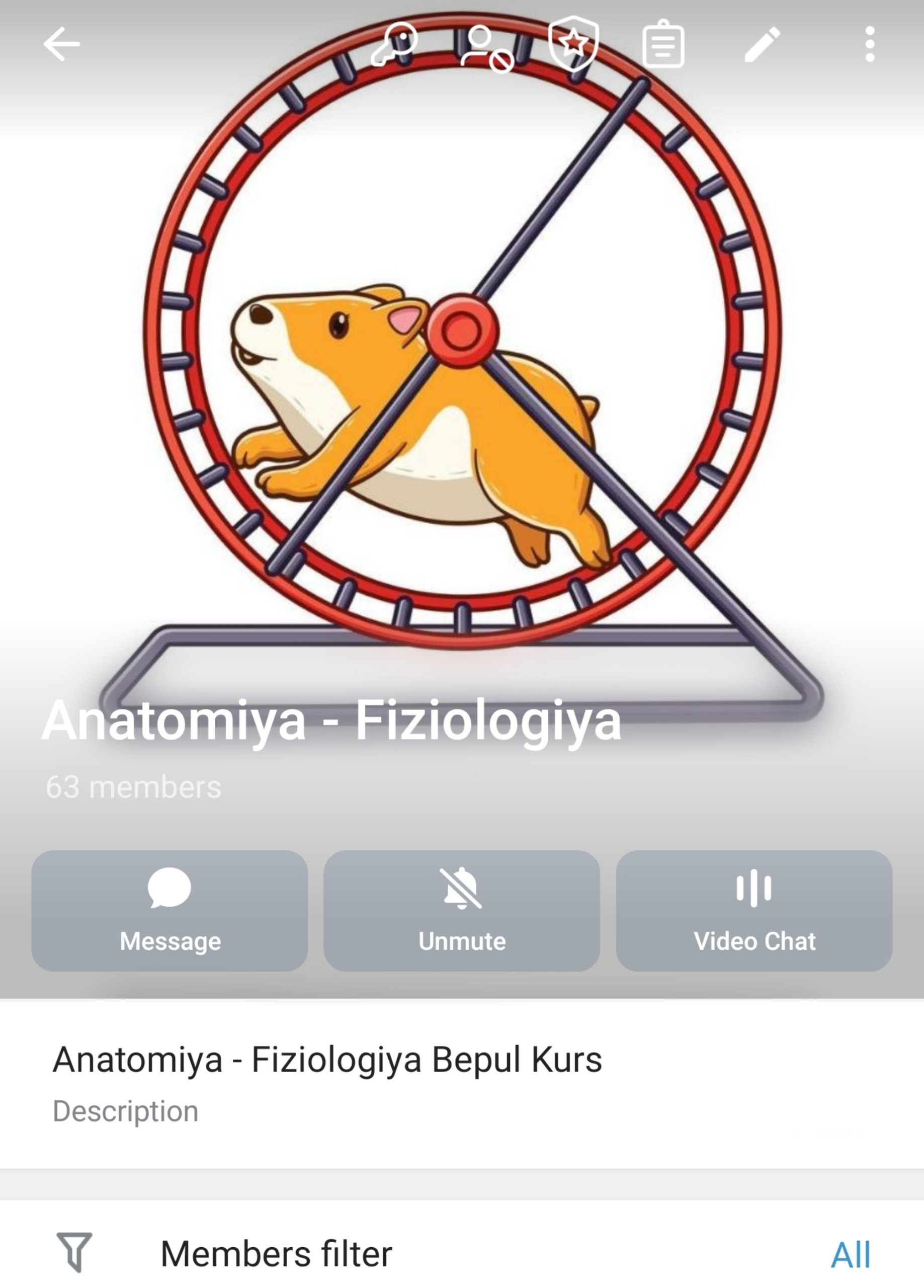Screen dimensions: 924x1288
Task: Open the clipboard recent actions icon
Action: click(663, 44)
